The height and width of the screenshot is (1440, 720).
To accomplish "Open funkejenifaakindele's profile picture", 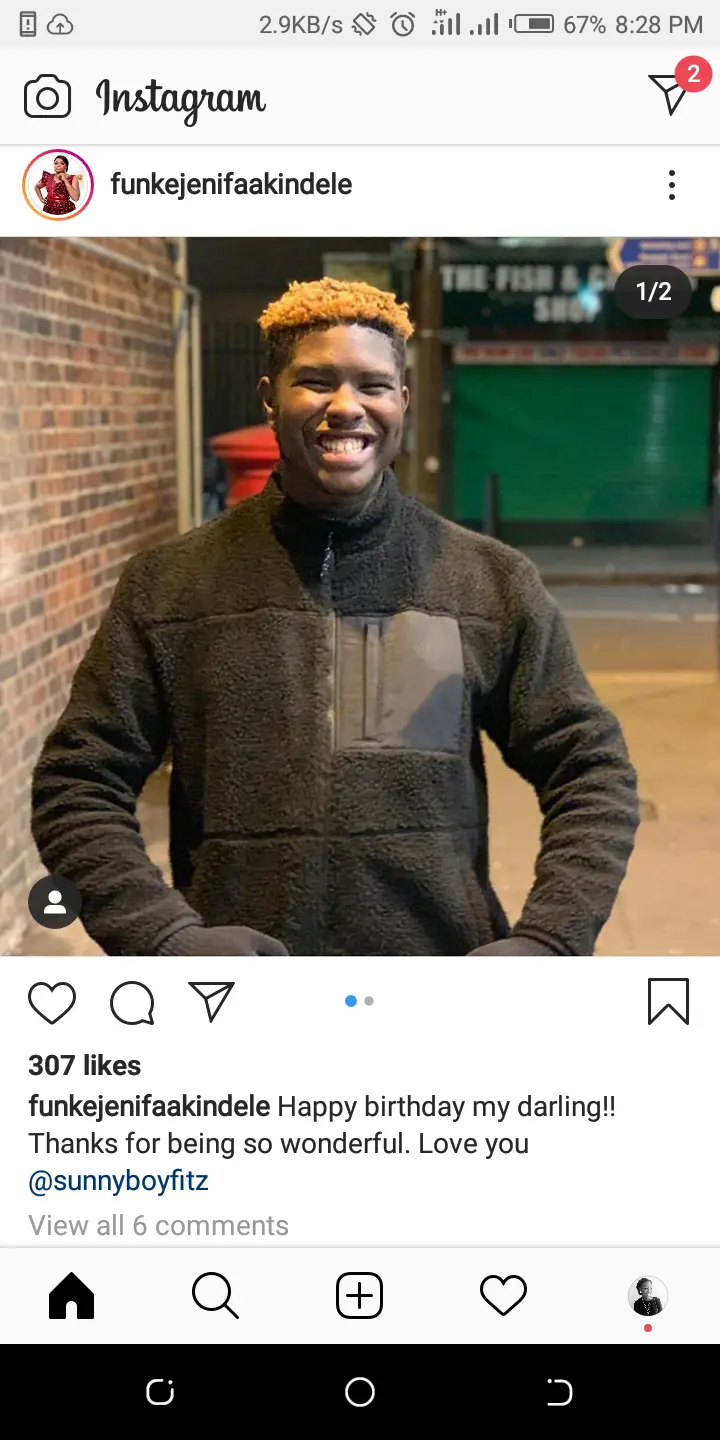I will tap(58, 184).
